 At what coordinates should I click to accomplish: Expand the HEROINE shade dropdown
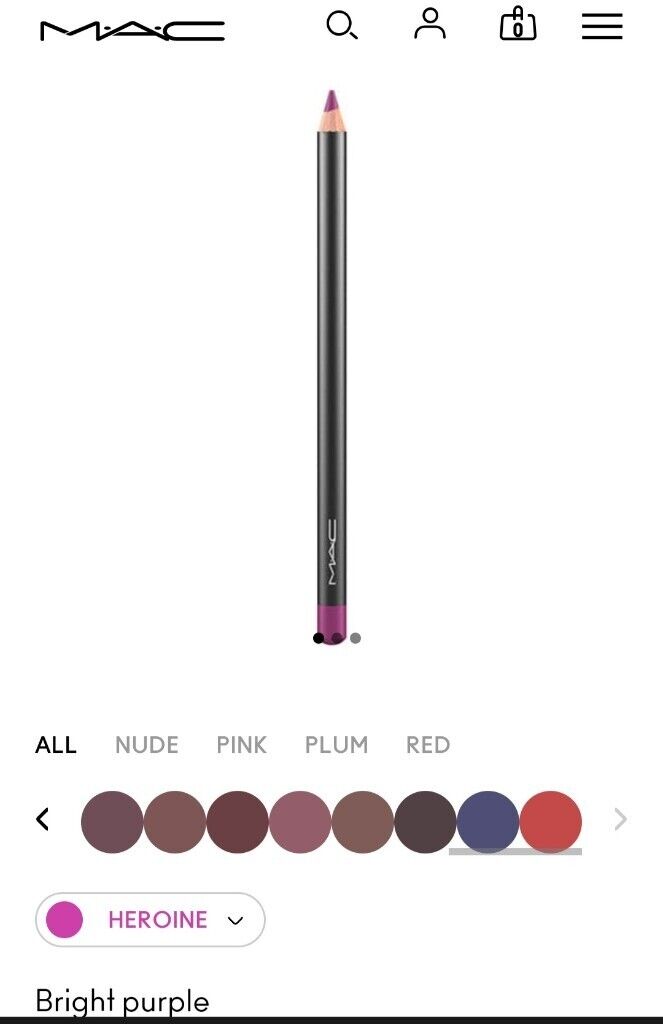(150, 920)
